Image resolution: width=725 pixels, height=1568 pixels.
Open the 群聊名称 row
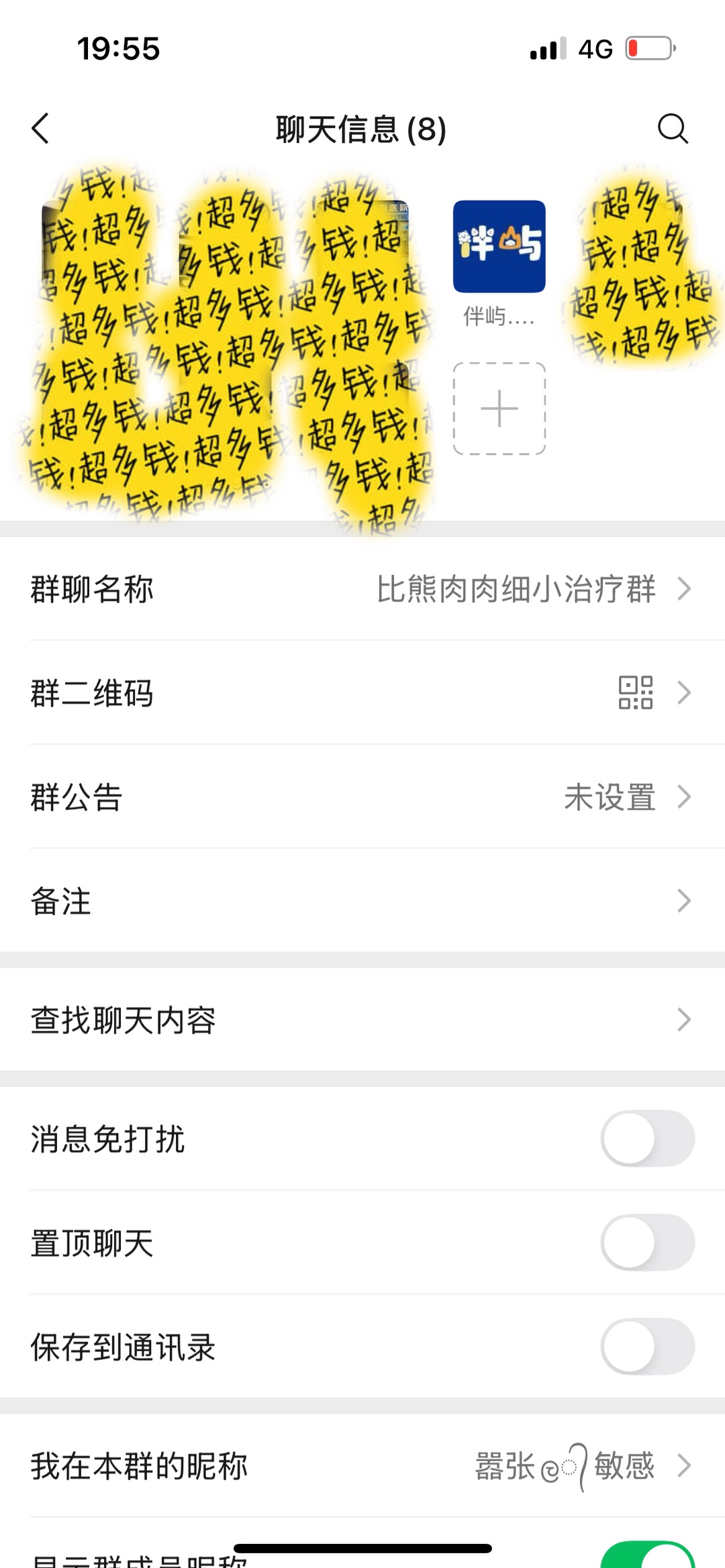(x=362, y=589)
